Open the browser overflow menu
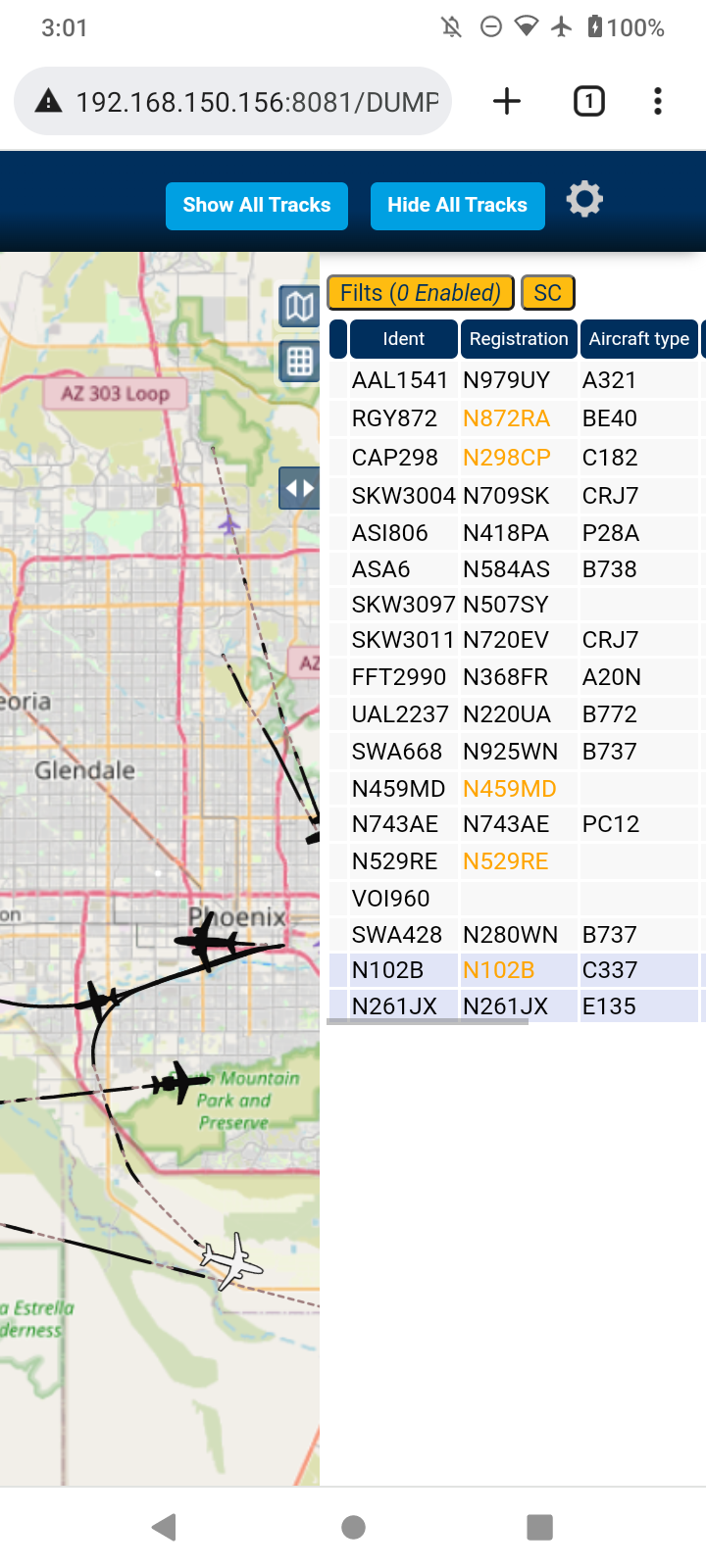Screen dimensions: 706x1568 click(x=658, y=101)
